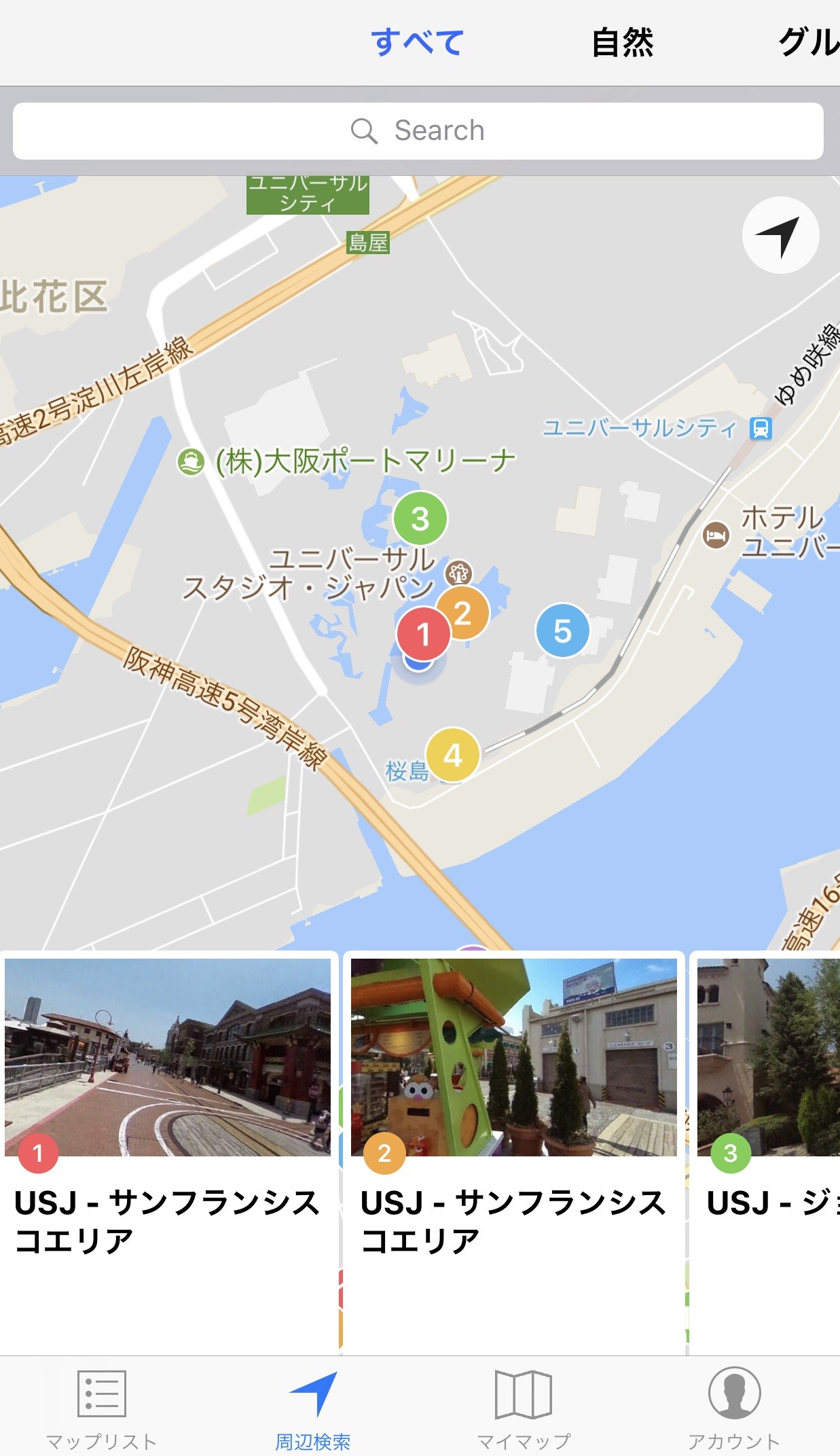Go to the マップリスト tab

click(102, 1408)
